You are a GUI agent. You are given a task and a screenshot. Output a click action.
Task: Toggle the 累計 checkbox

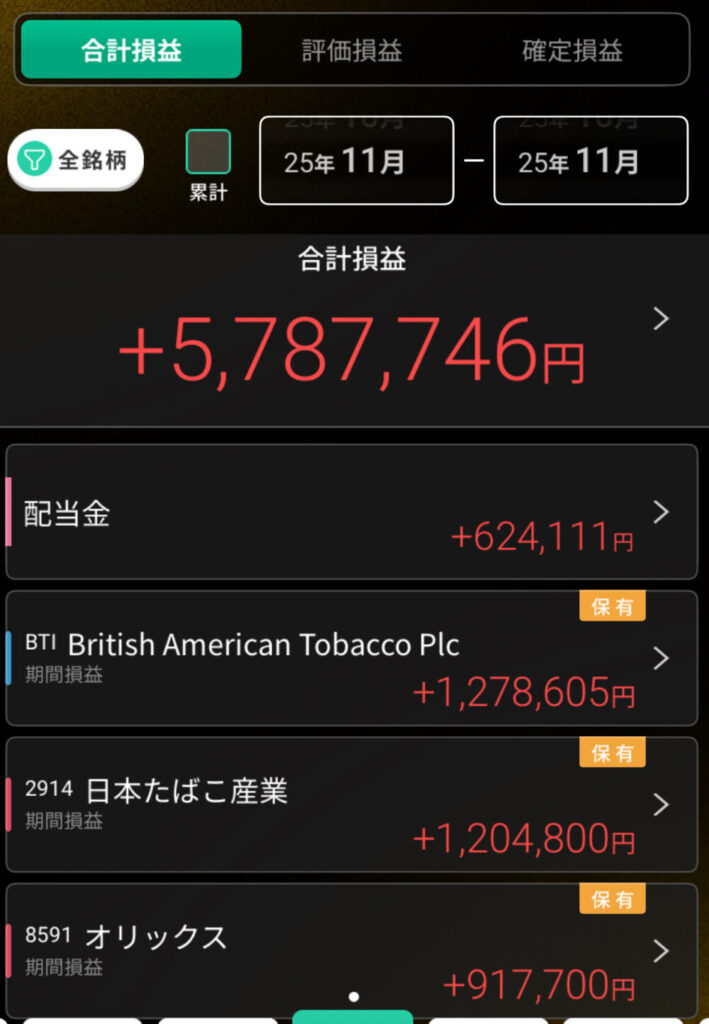click(x=208, y=152)
